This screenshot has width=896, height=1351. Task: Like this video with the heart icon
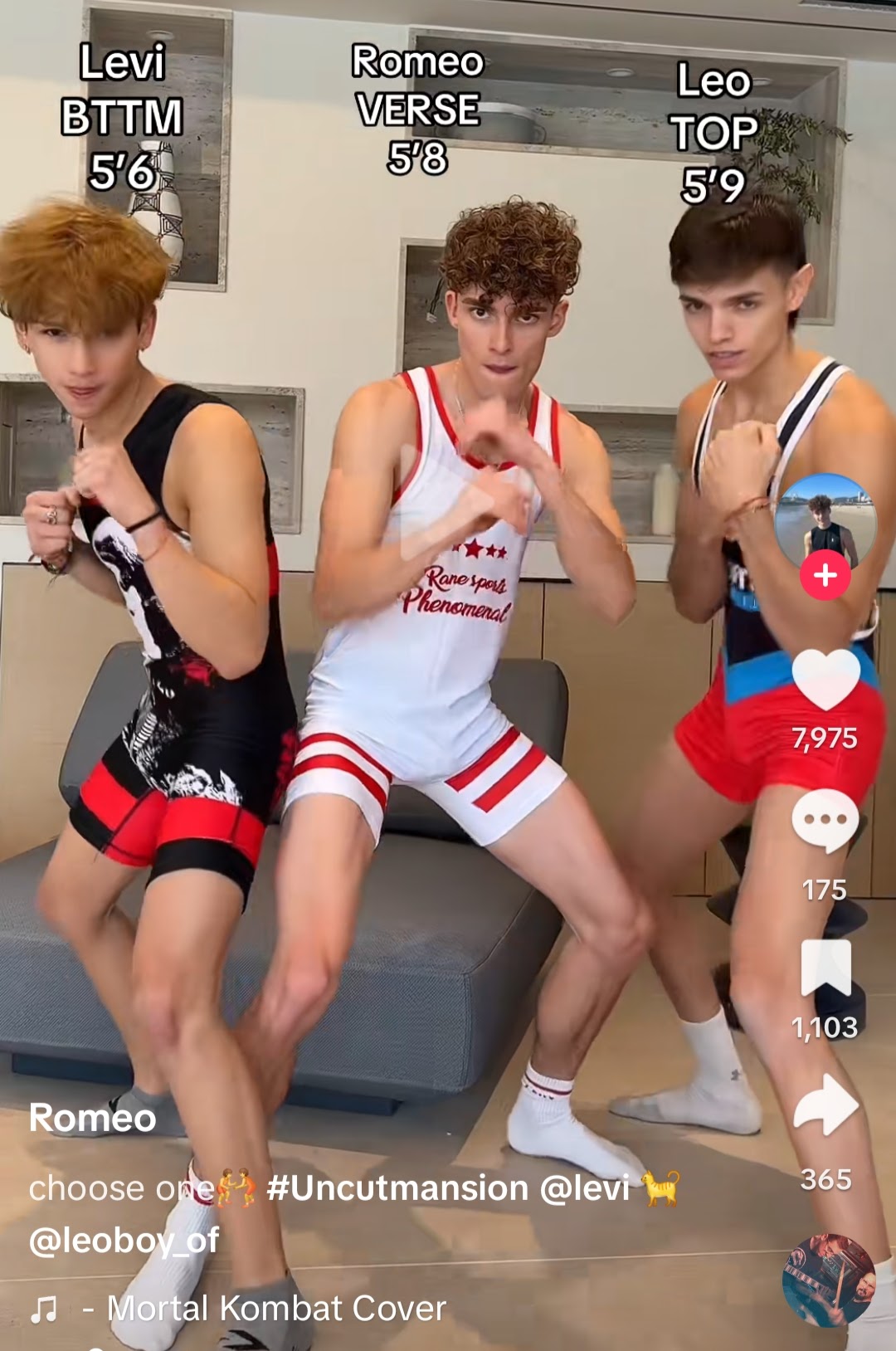pyautogui.click(x=825, y=679)
